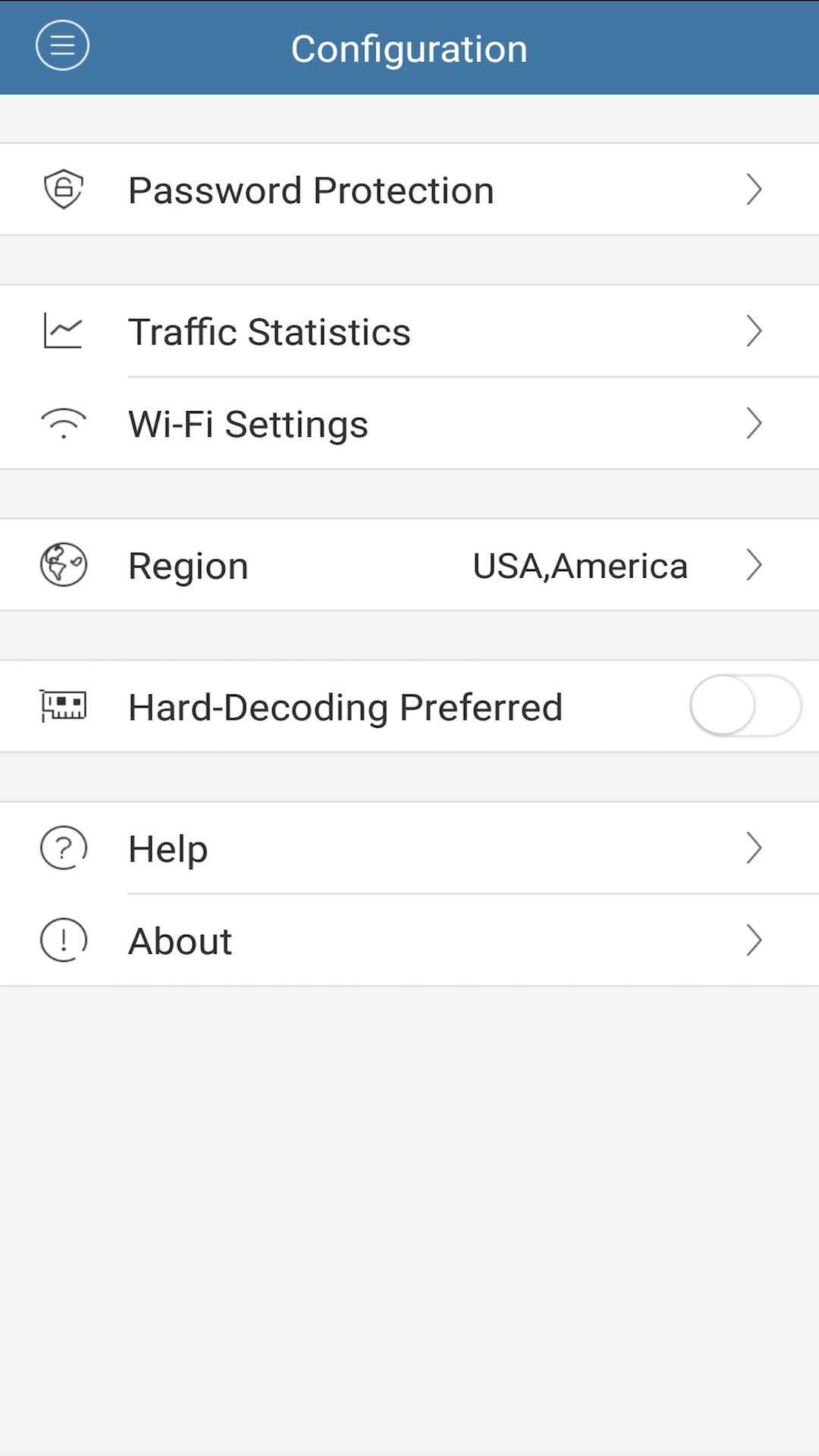This screenshot has height=1456, width=819.
Task: Expand the Password Protection chevron
Action: pos(755,189)
